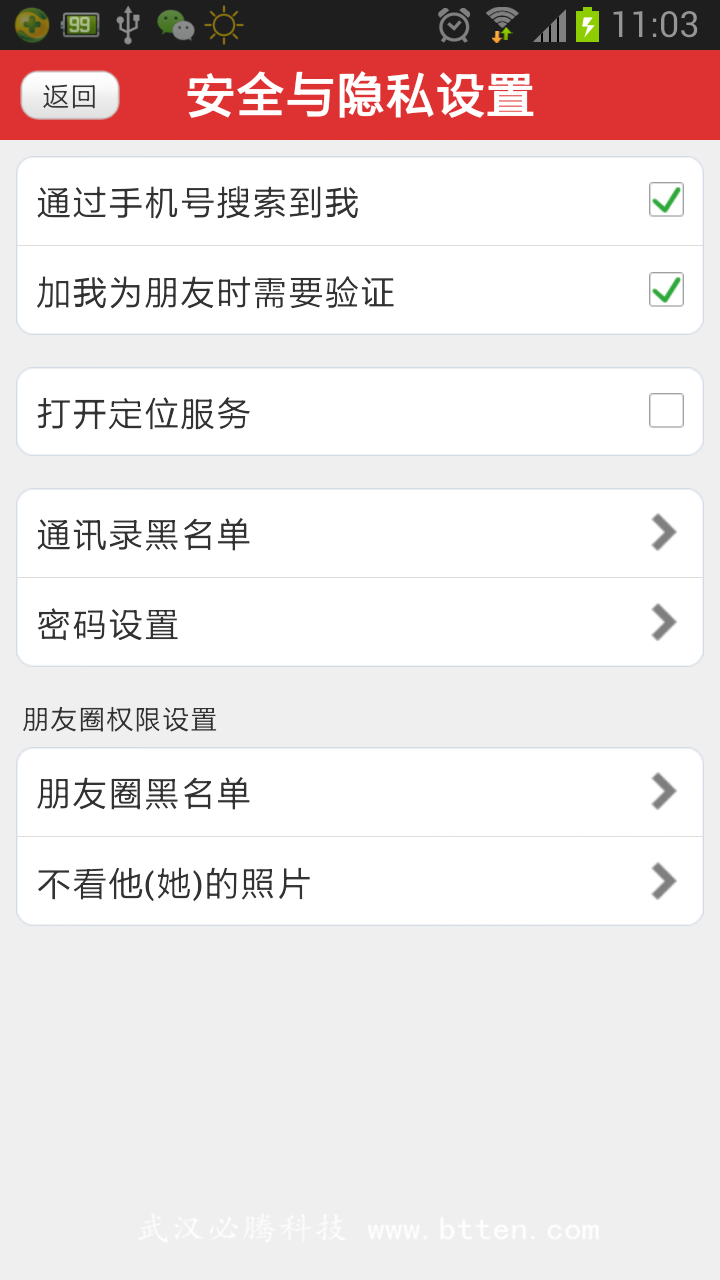
Task: Open 不看他(她)的照片 settings
Action: point(360,881)
